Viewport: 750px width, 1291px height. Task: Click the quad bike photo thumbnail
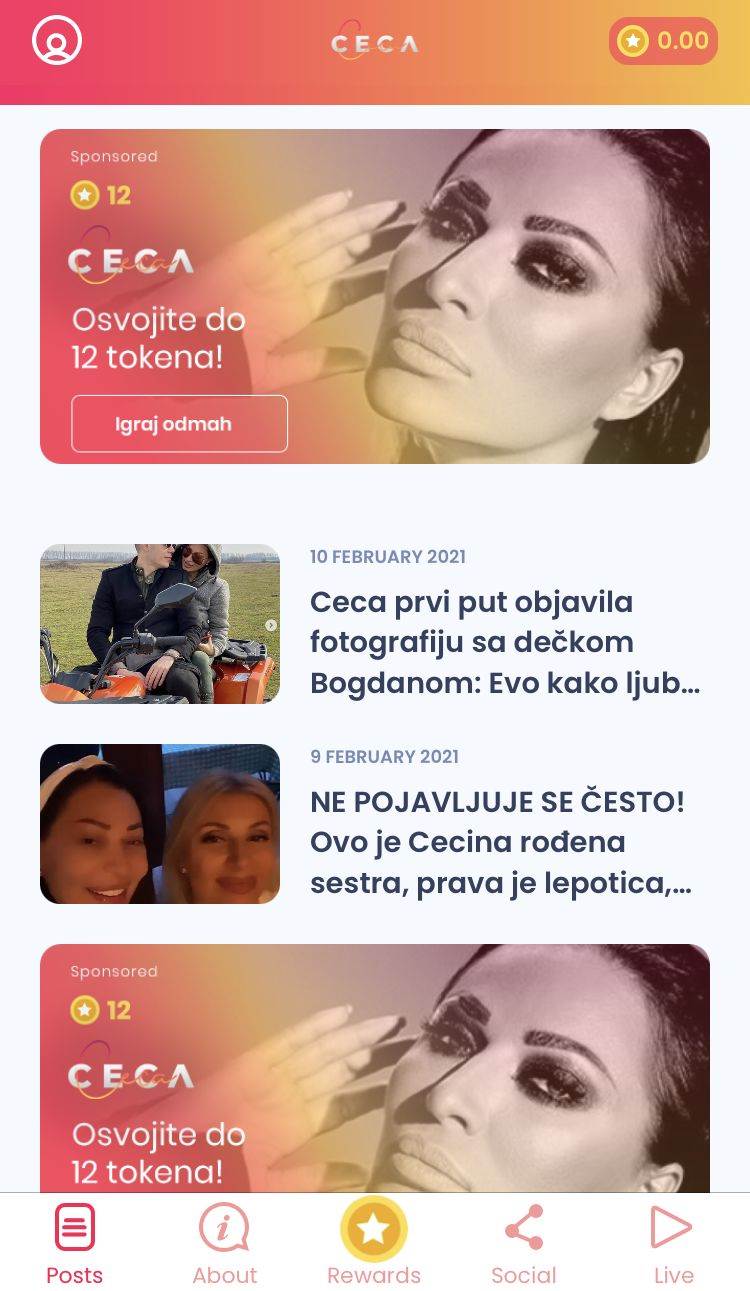coord(159,622)
